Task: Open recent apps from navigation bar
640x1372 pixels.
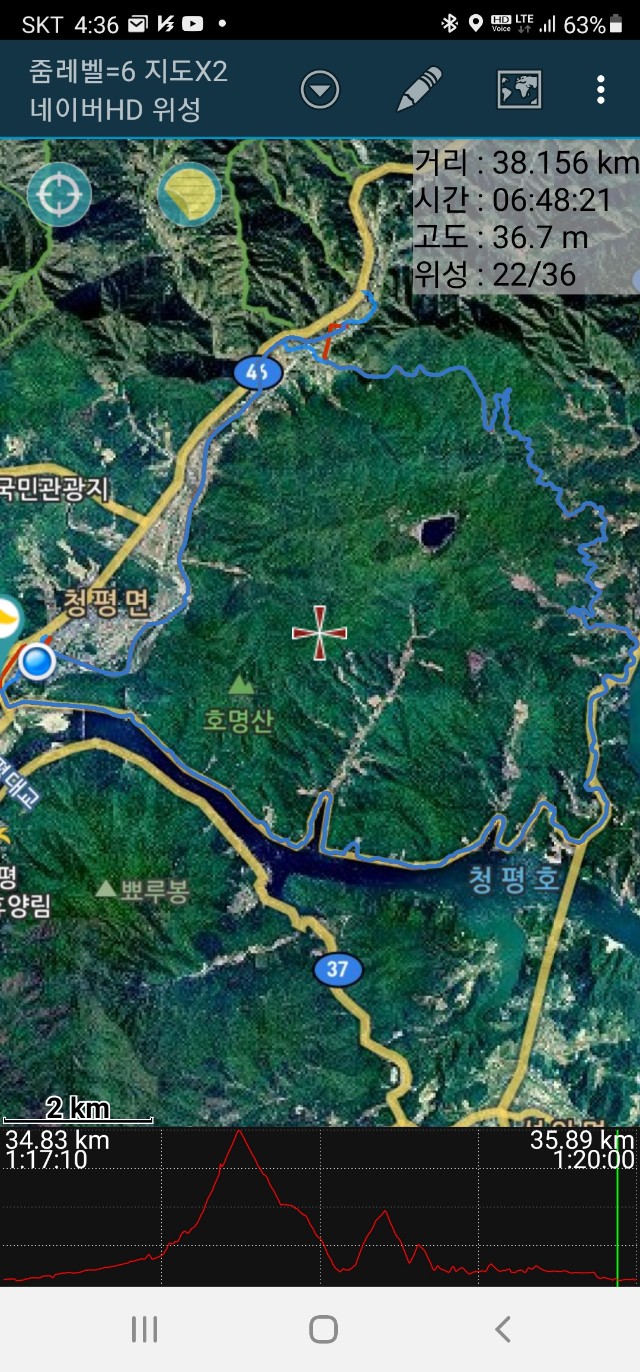Action: point(144,1329)
